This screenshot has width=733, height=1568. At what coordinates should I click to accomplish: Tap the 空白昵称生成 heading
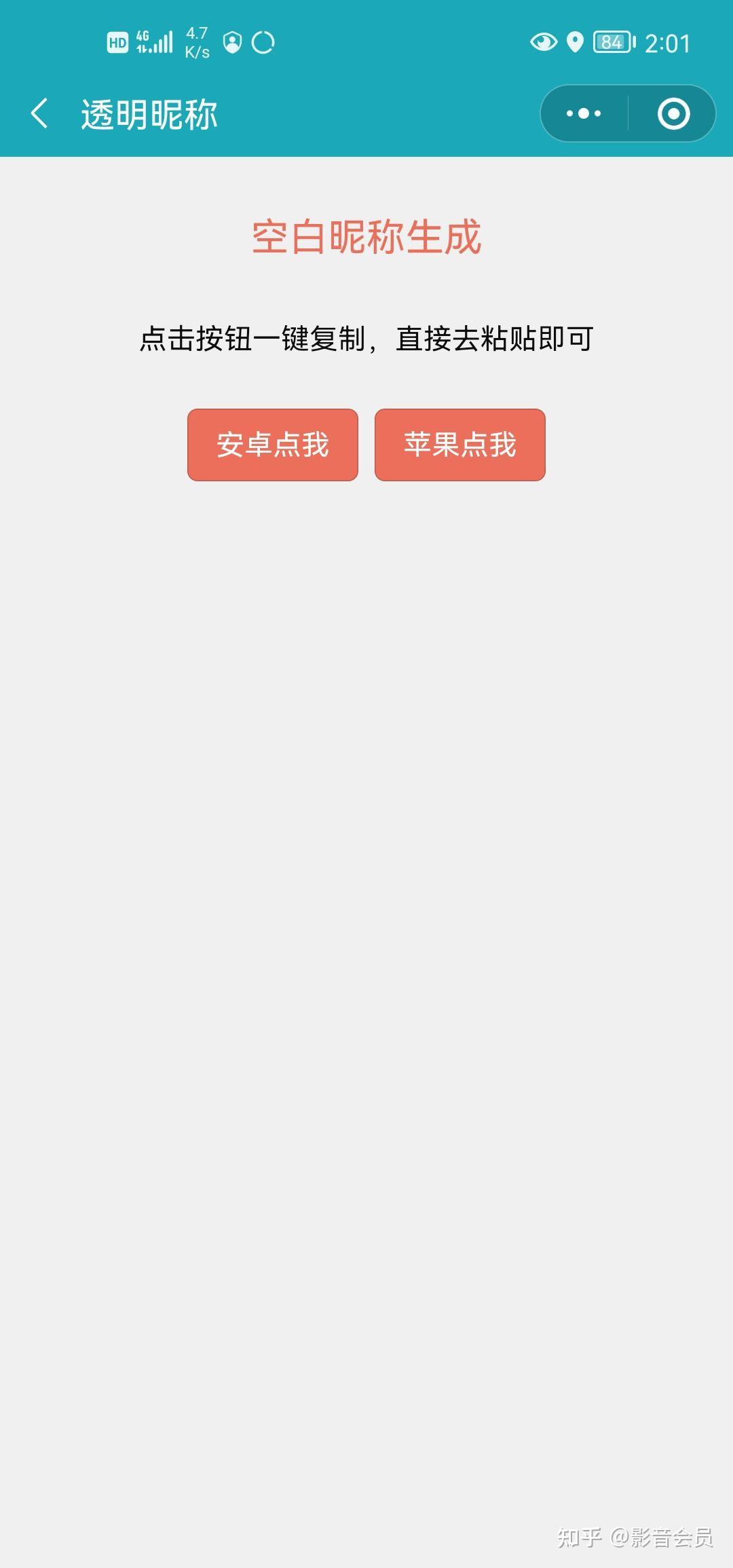point(366,234)
